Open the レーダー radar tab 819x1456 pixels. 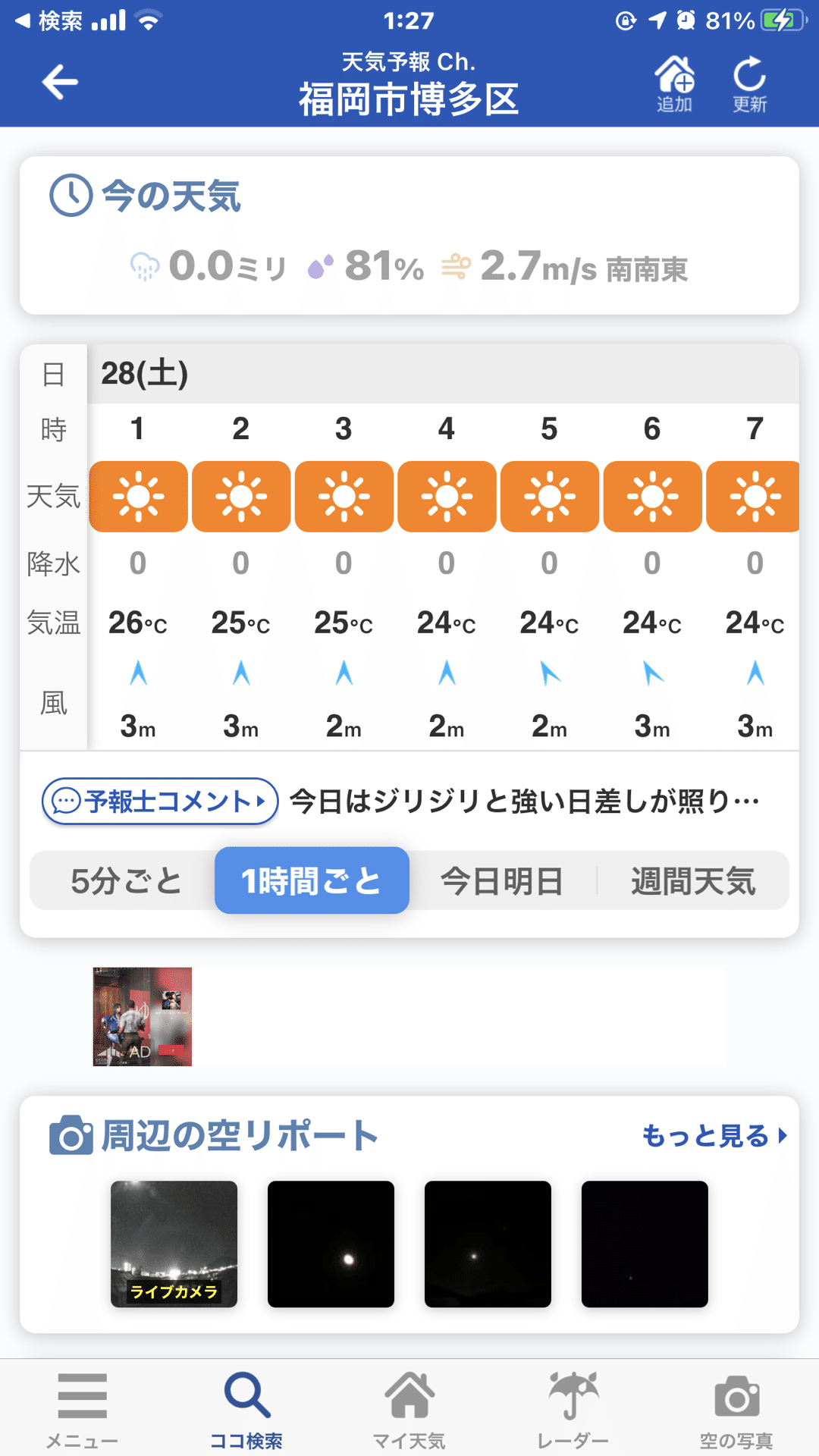coord(573,1407)
